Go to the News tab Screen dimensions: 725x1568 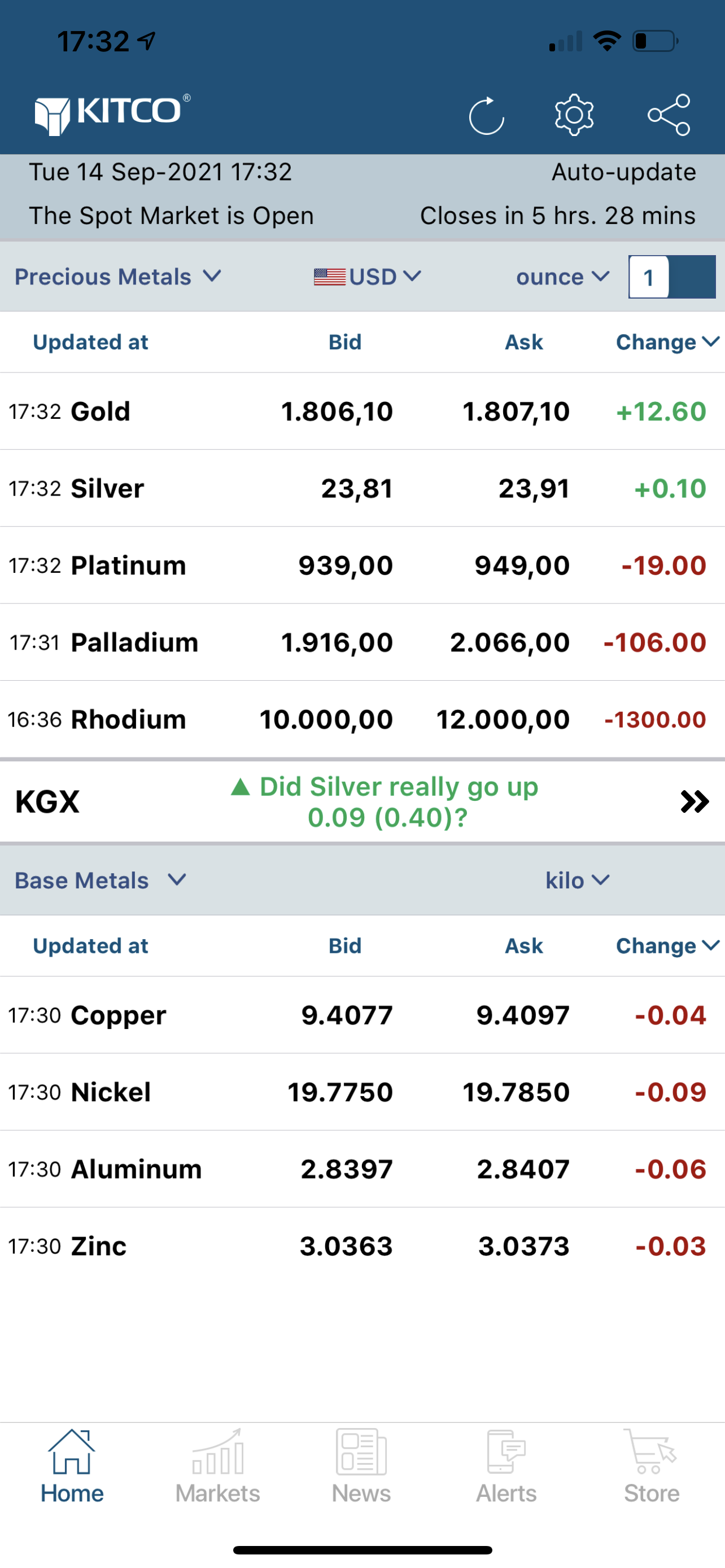click(361, 1466)
